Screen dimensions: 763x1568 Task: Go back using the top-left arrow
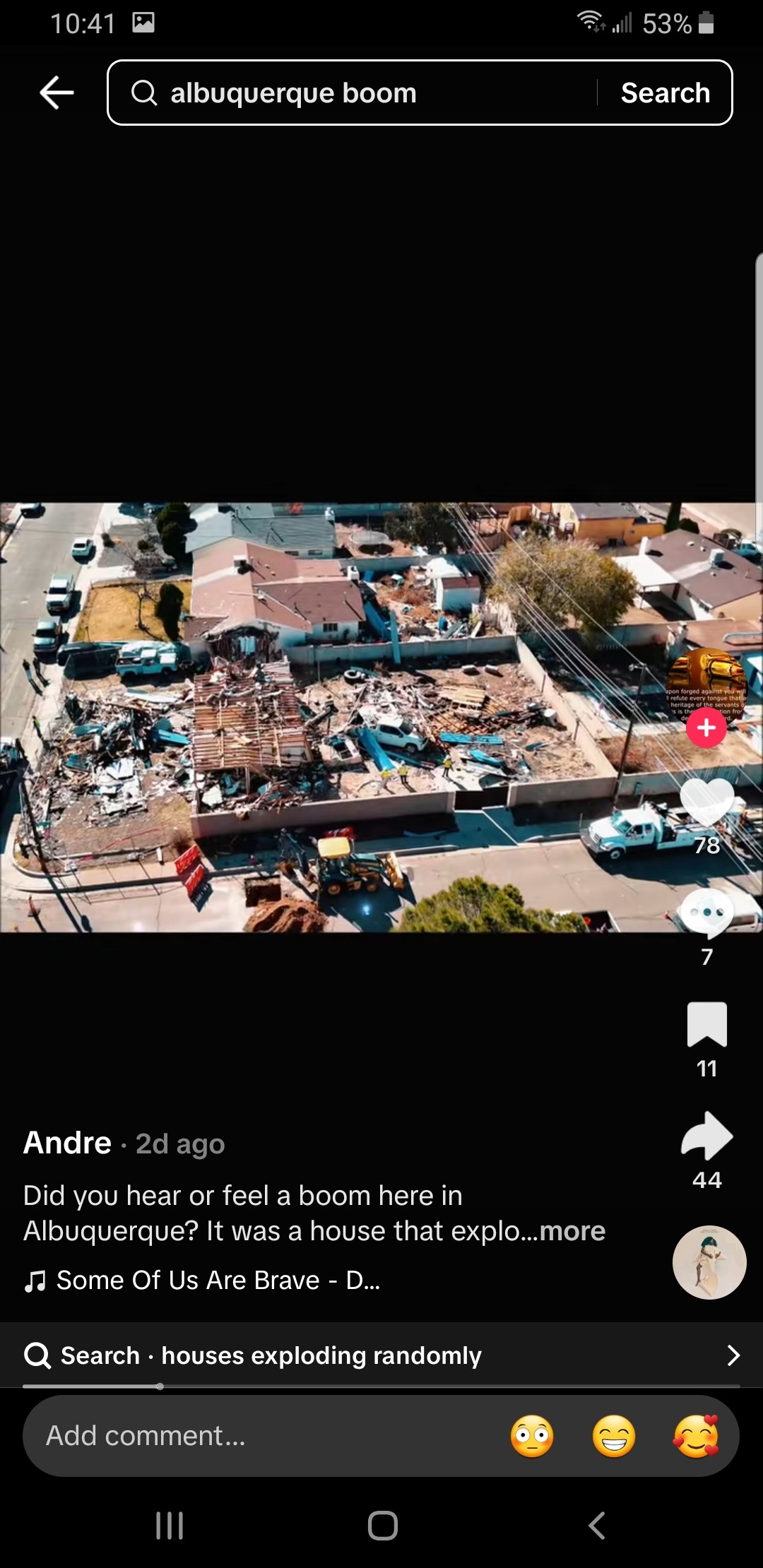tap(57, 93)
